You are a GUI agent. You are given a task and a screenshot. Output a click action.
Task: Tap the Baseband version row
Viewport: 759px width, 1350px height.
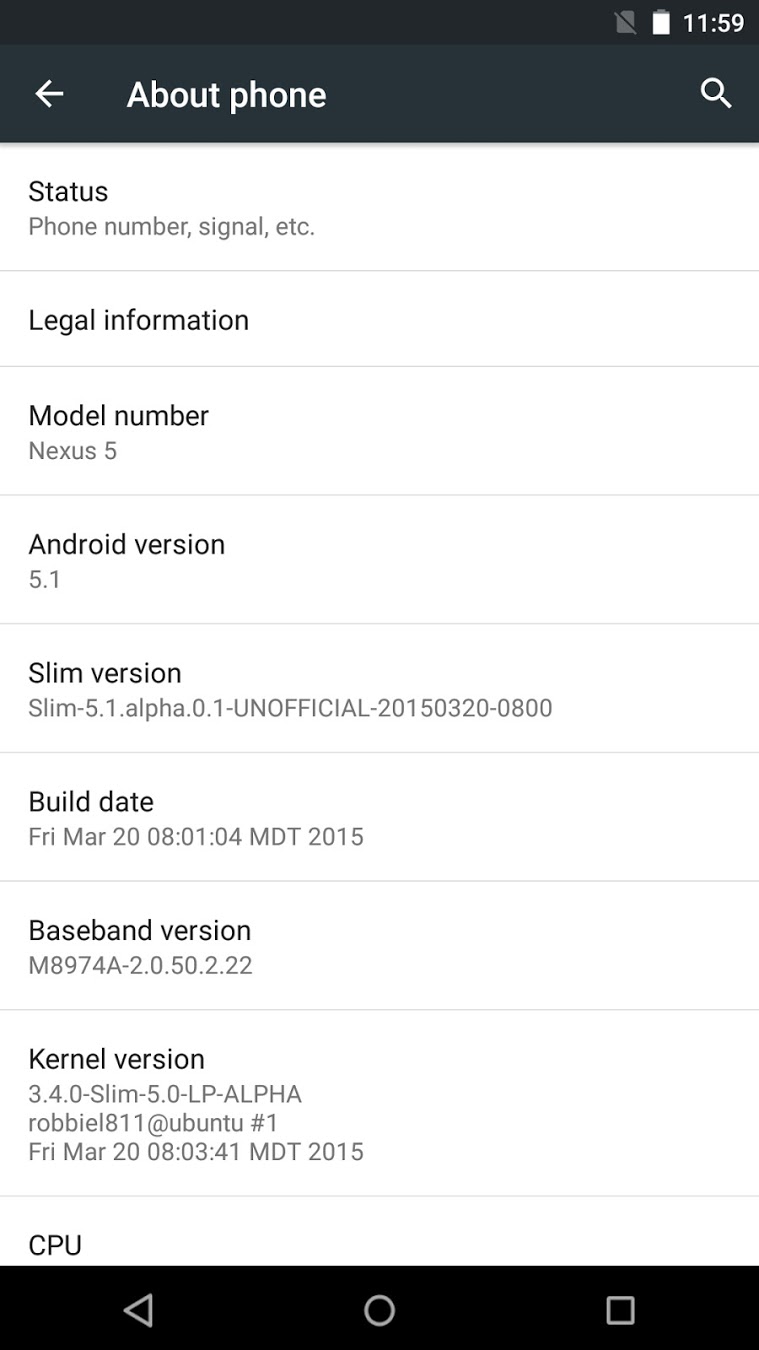click(379, 946)
